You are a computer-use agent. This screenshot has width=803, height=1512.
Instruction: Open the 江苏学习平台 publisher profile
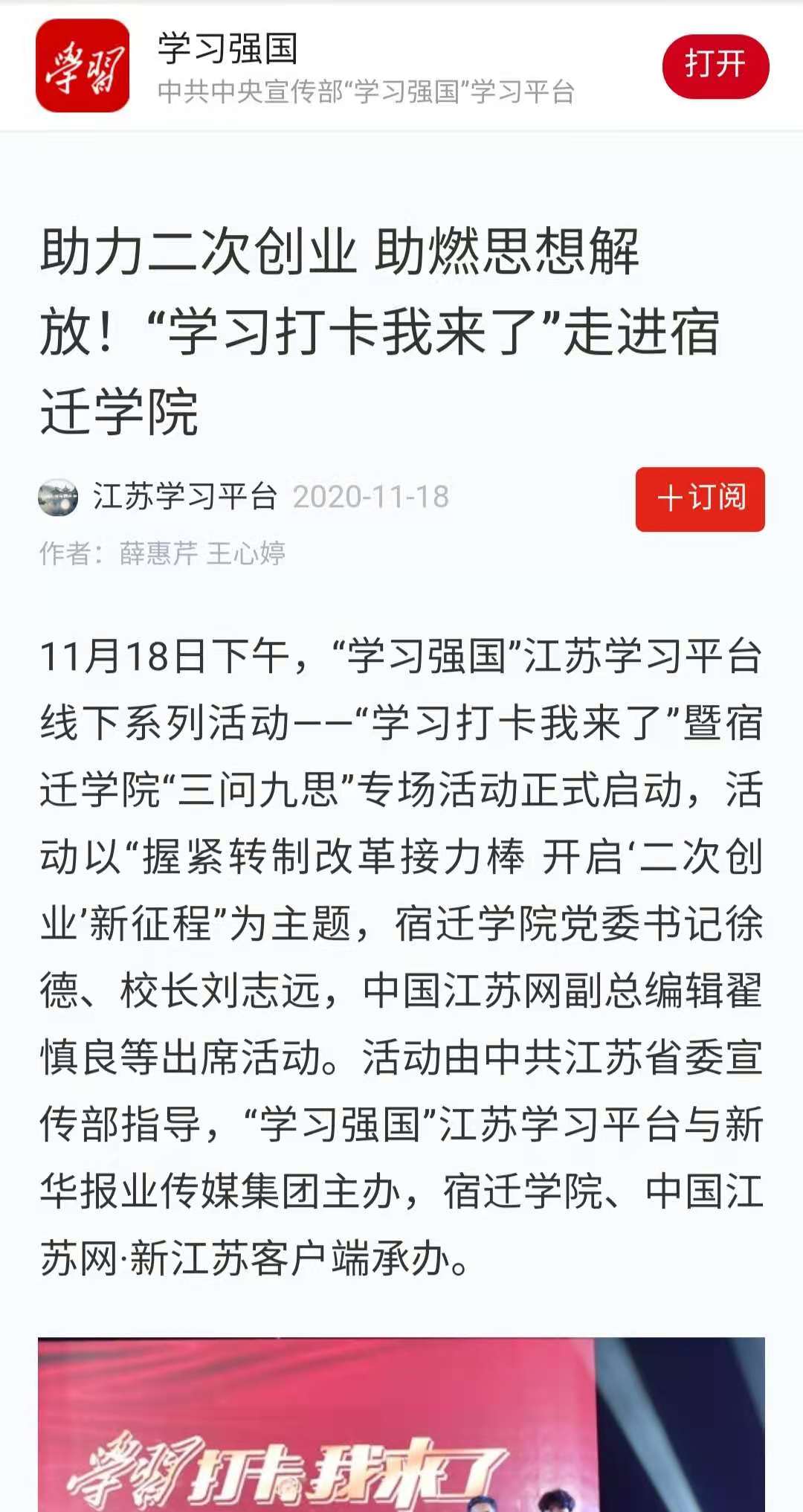click(184, 497)
